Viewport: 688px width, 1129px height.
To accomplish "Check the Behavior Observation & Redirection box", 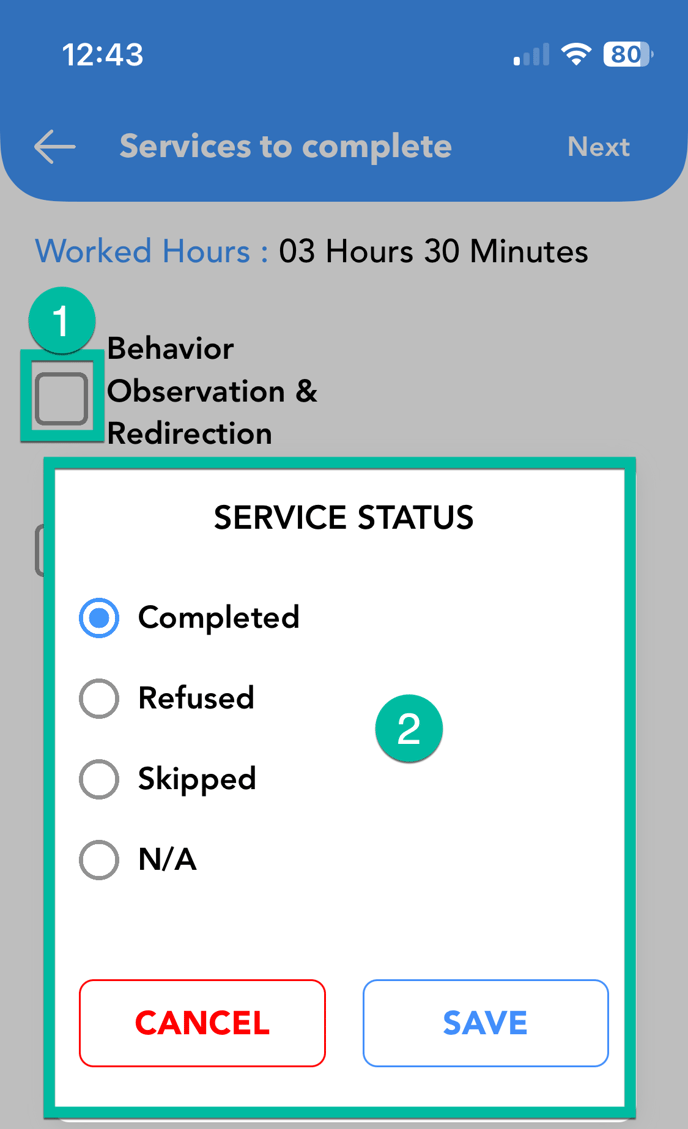I will 62,398.
